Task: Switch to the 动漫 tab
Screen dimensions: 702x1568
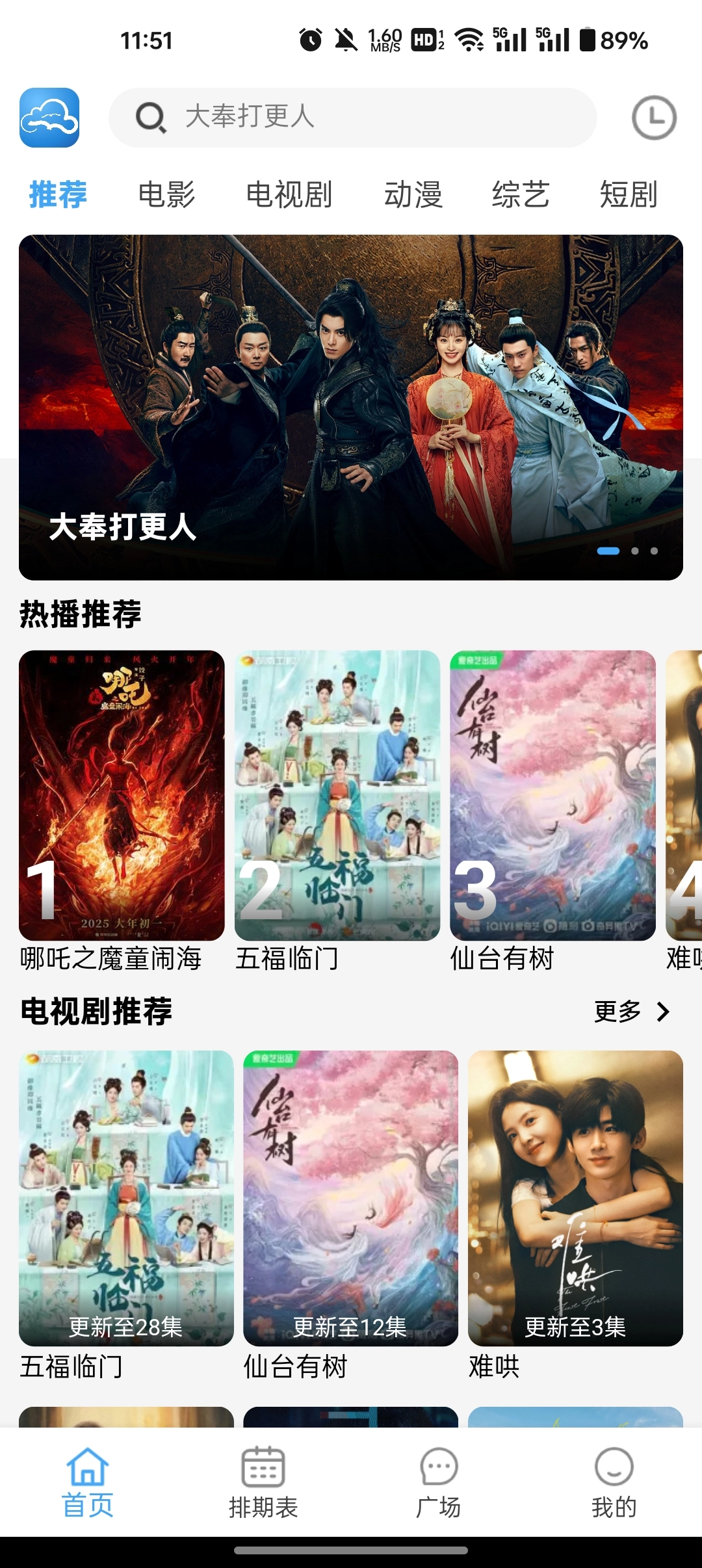Action: [x=413, y=194]
